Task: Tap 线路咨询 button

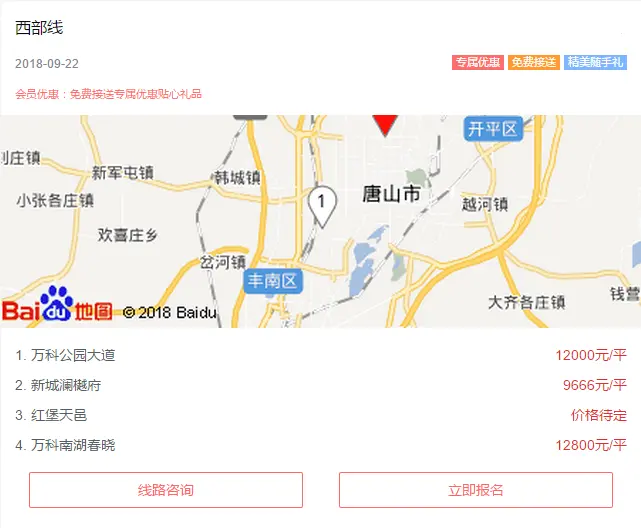Action: click(166, 490)
